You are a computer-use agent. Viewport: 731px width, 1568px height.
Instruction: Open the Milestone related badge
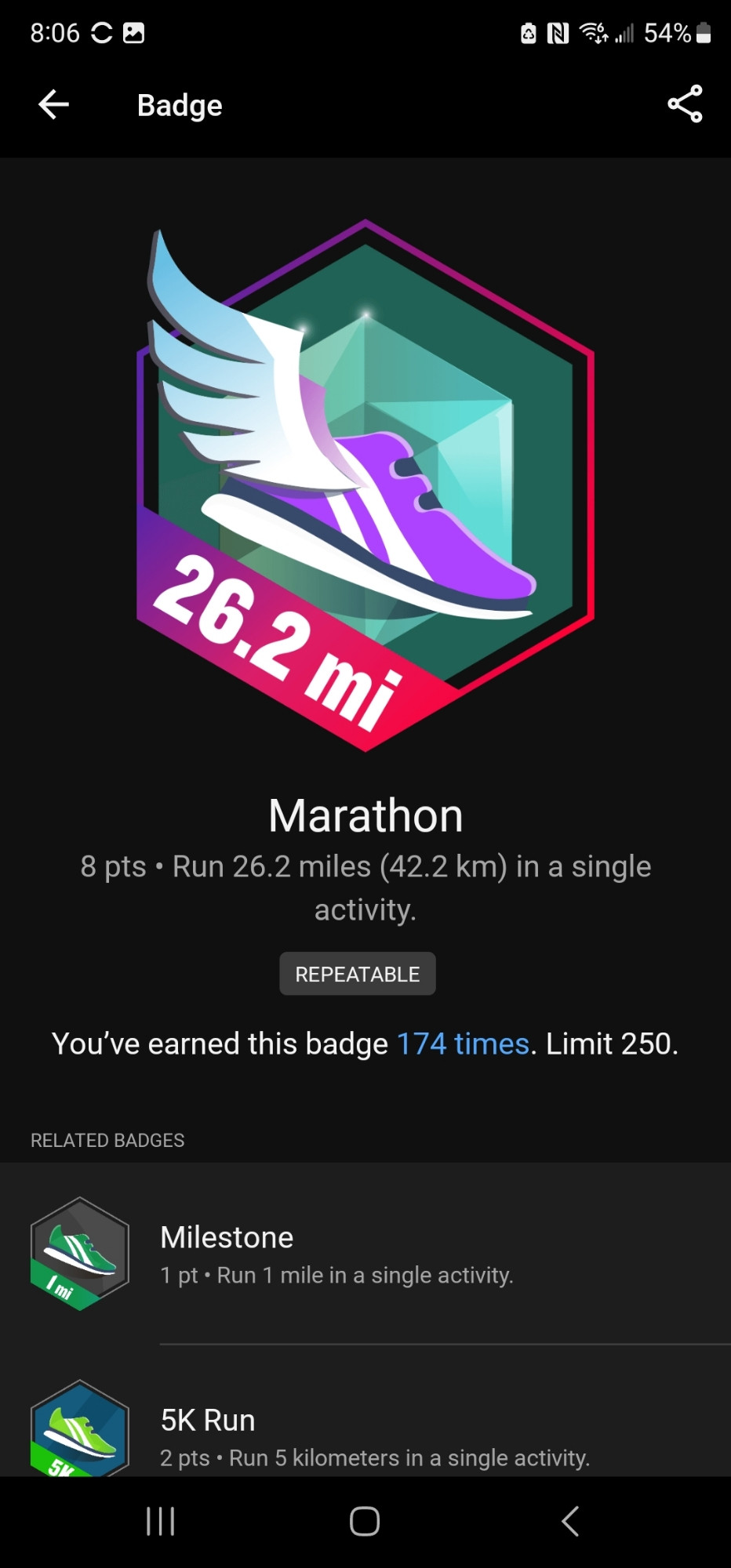click(x=365, y=1254)
